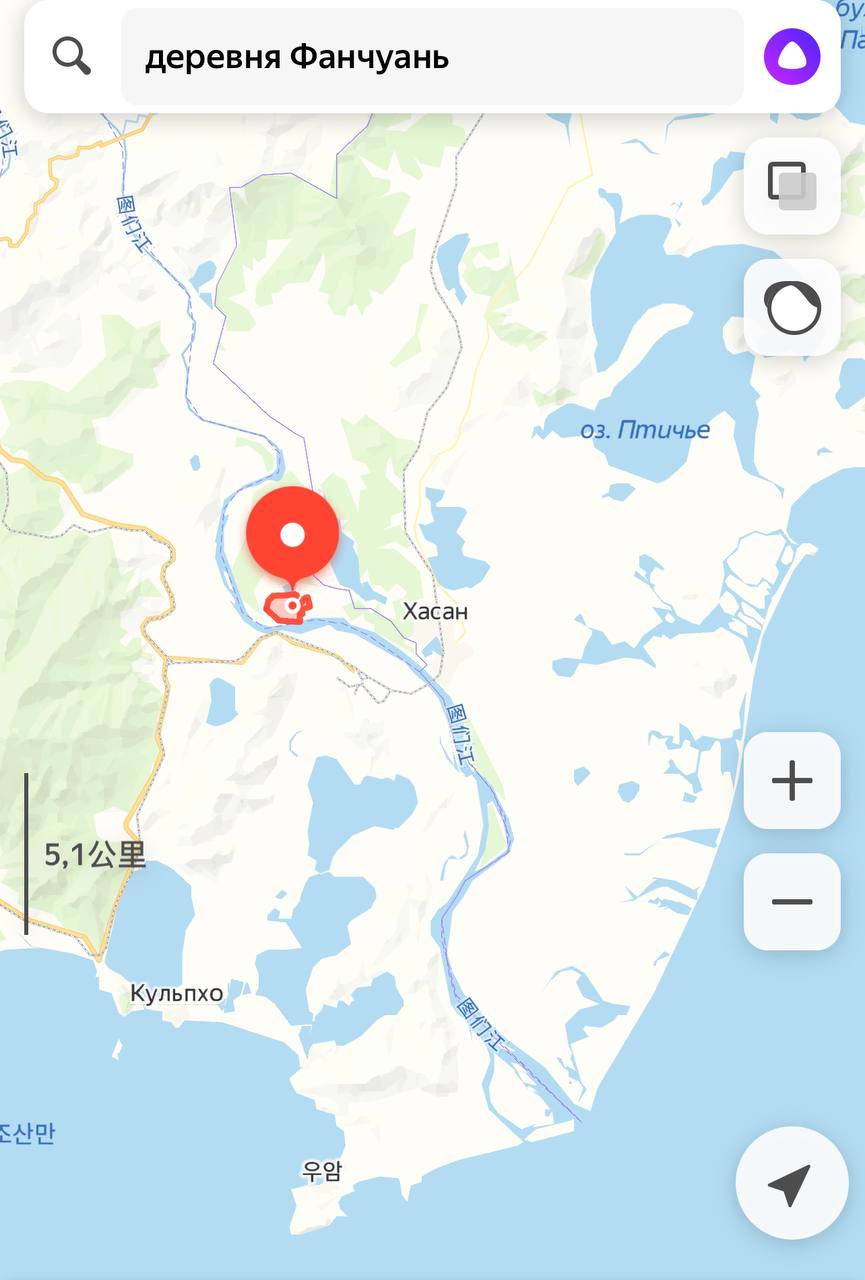Zoom in with the plus button

tap(792, 780)
